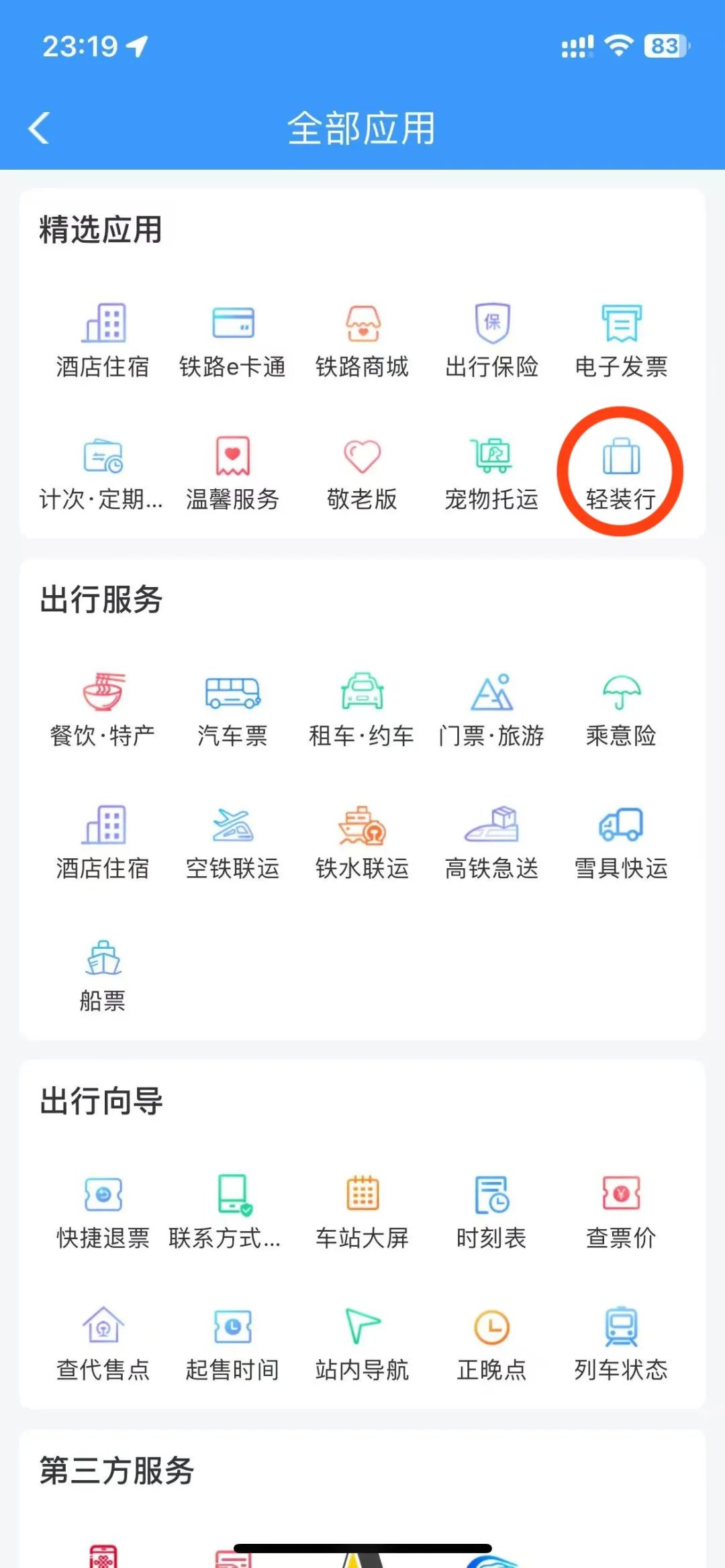Open 空铁联运
The image size is (725, 1568).
[232, 843]
